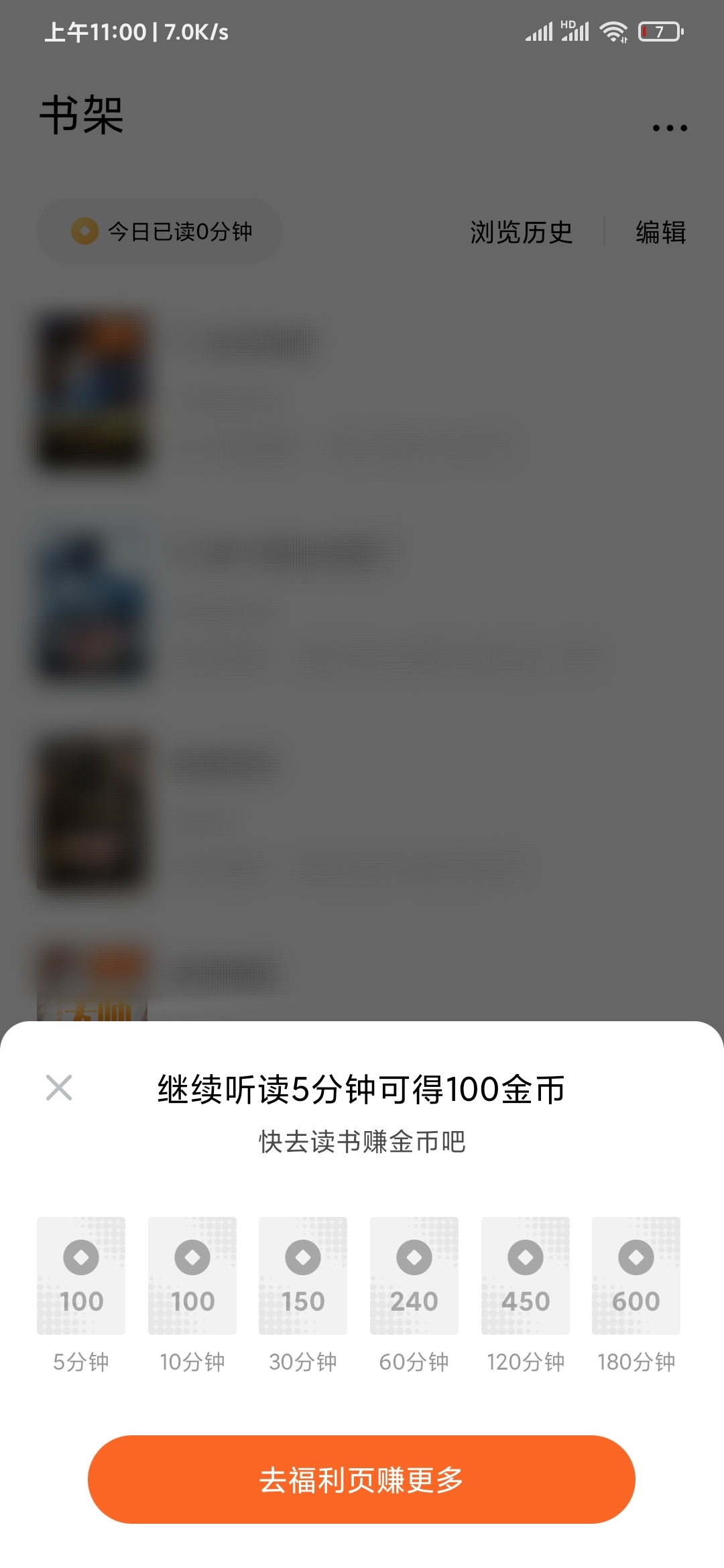Open the more options (...) menu on 书架
The width and height of the screenshot is (724, 1568).
(669, 127)
